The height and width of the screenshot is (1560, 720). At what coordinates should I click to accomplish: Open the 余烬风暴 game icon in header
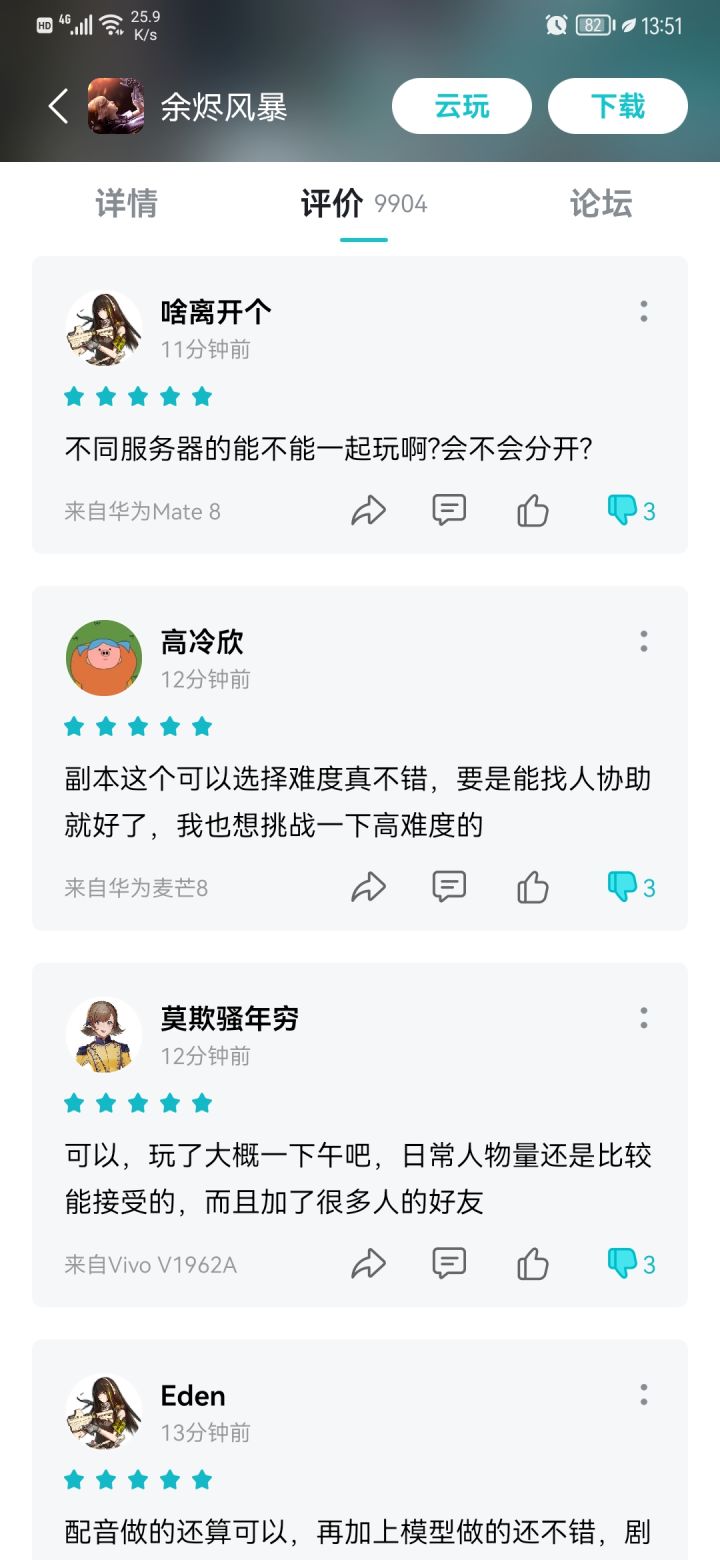pos(116,106)
